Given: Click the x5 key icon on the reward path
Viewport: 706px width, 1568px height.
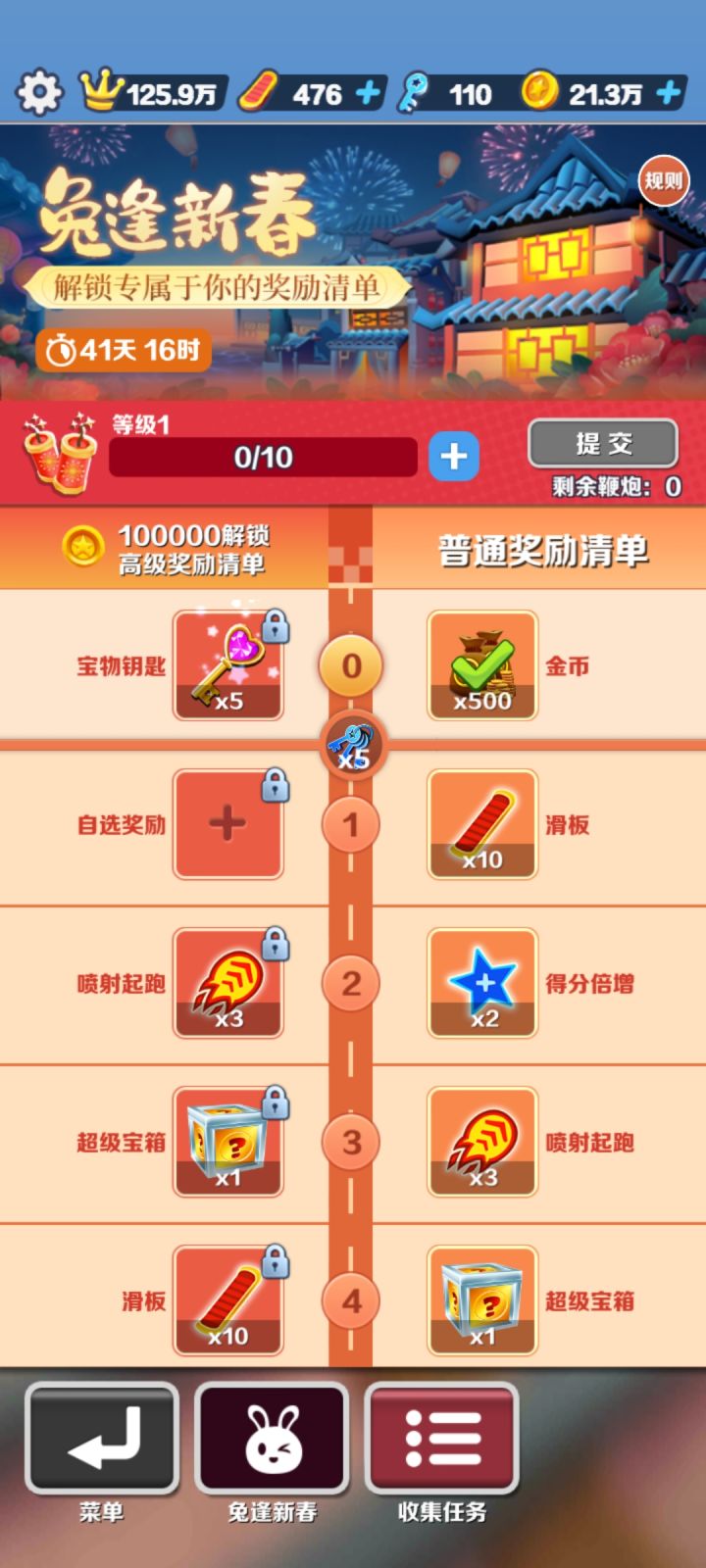Looking at the screenshot, I should 351,747.
